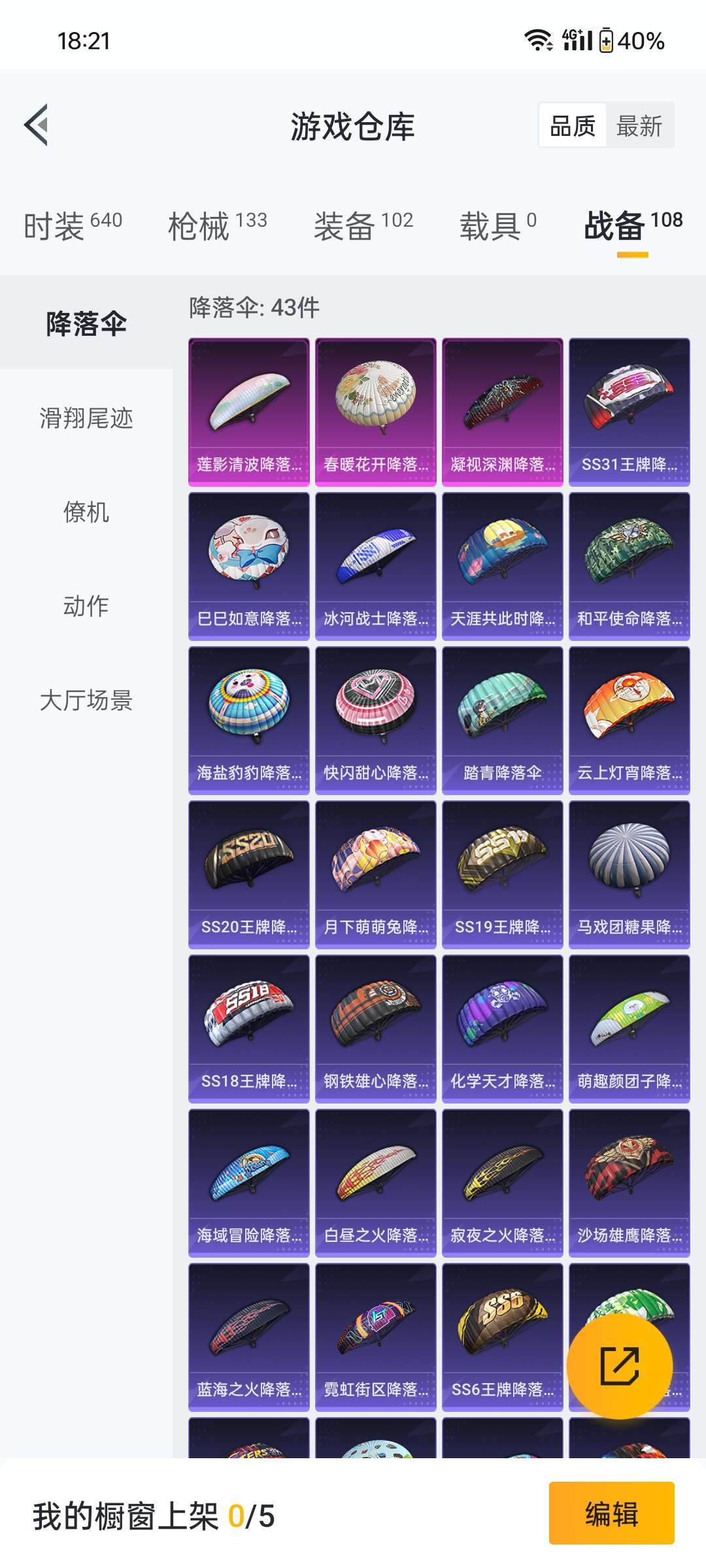Screen dimensions: 706x1568
Task: Open the 载具 tab
Action: coord(498,226)
